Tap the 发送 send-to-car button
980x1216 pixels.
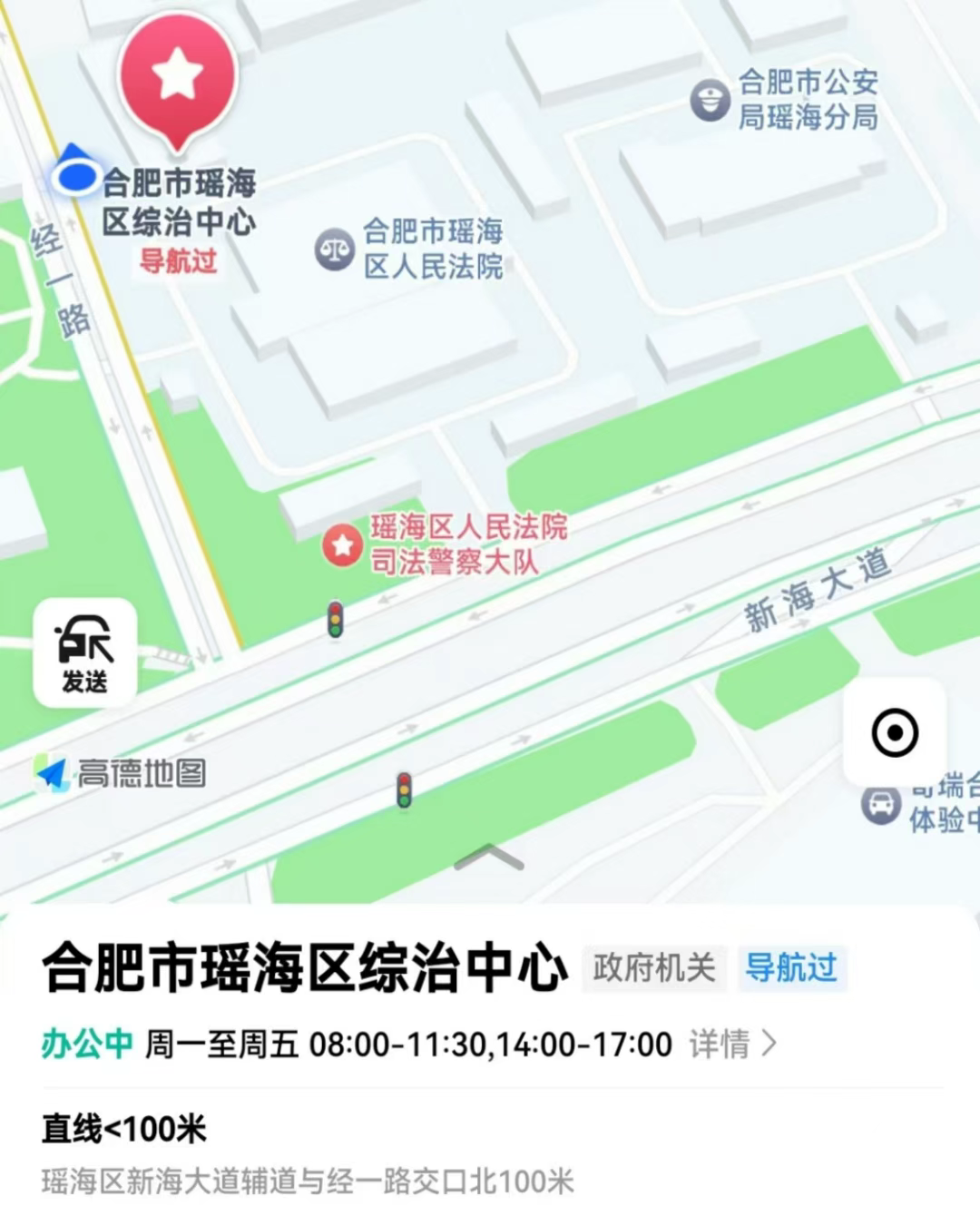(x=85, y=652)
